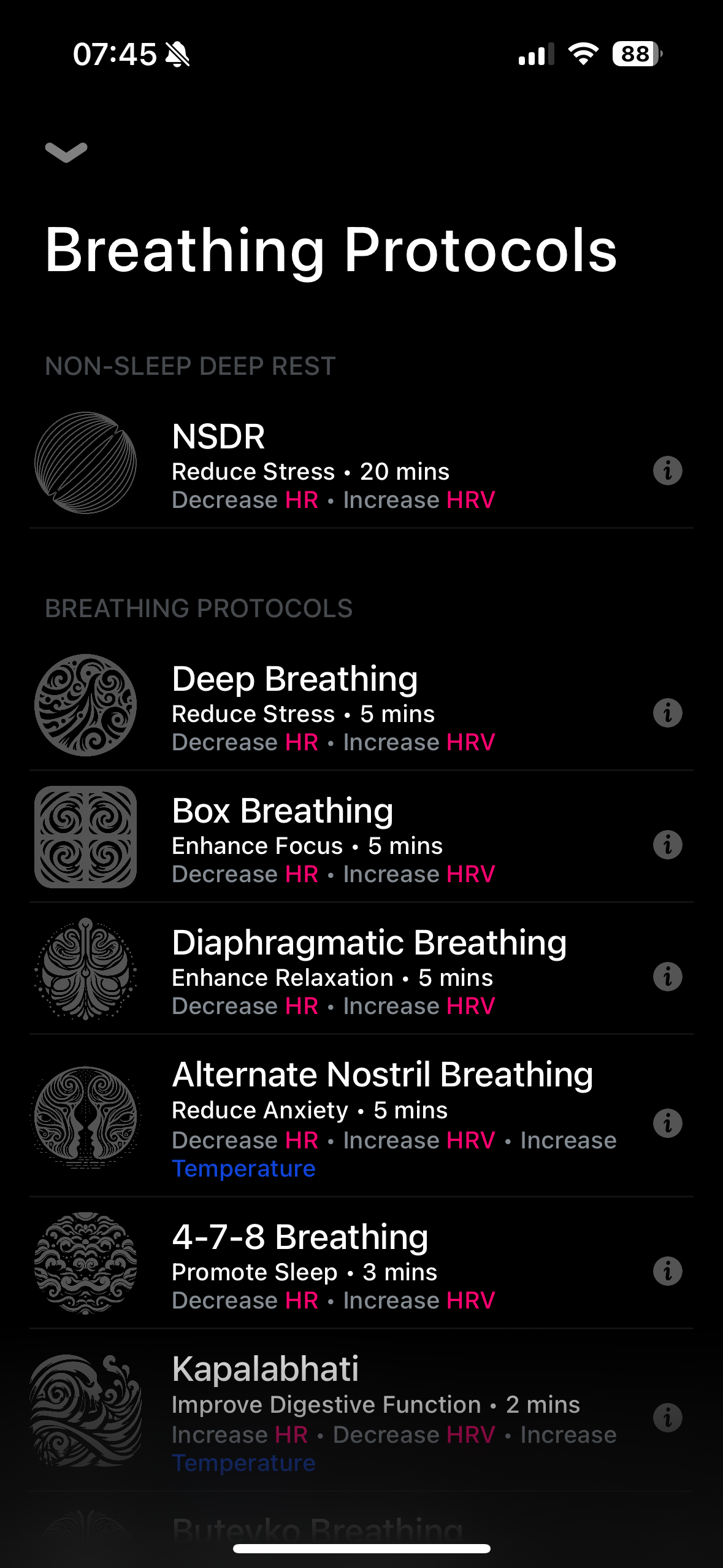This screenshot has width=723, height=1568.
Task: Open the Kapalabhati protocol
Action: 331,1412
